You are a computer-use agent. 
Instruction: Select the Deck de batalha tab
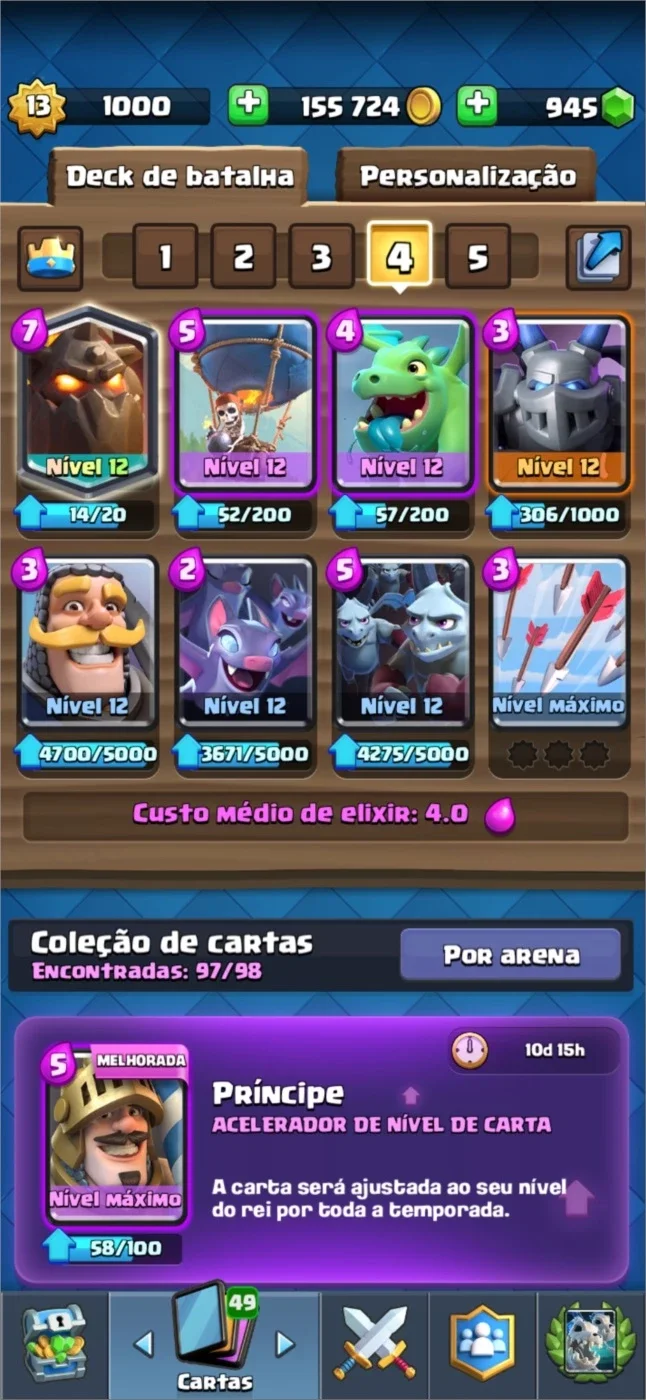[179, 177]
